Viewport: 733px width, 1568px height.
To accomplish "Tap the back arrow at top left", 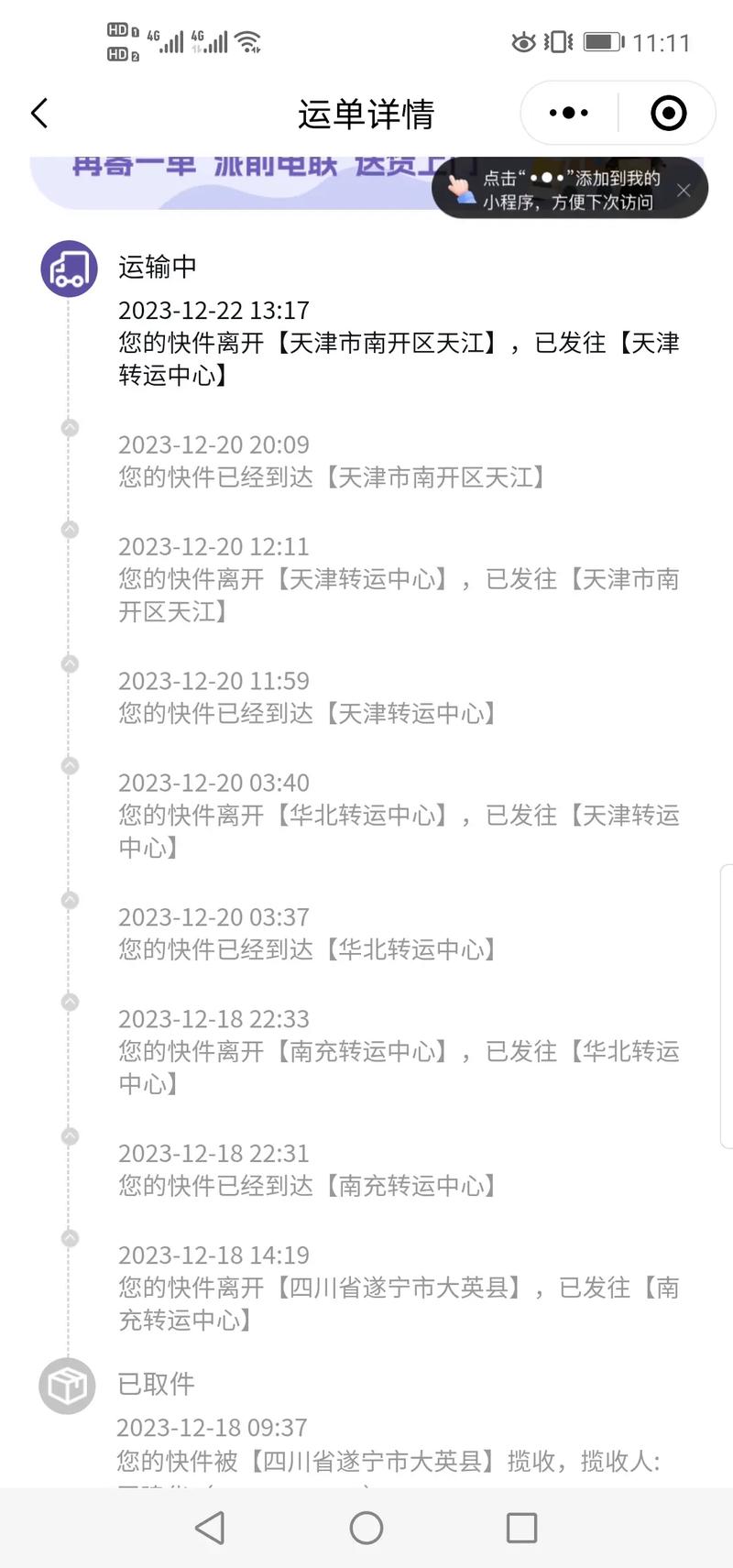I will click(38, 112).
